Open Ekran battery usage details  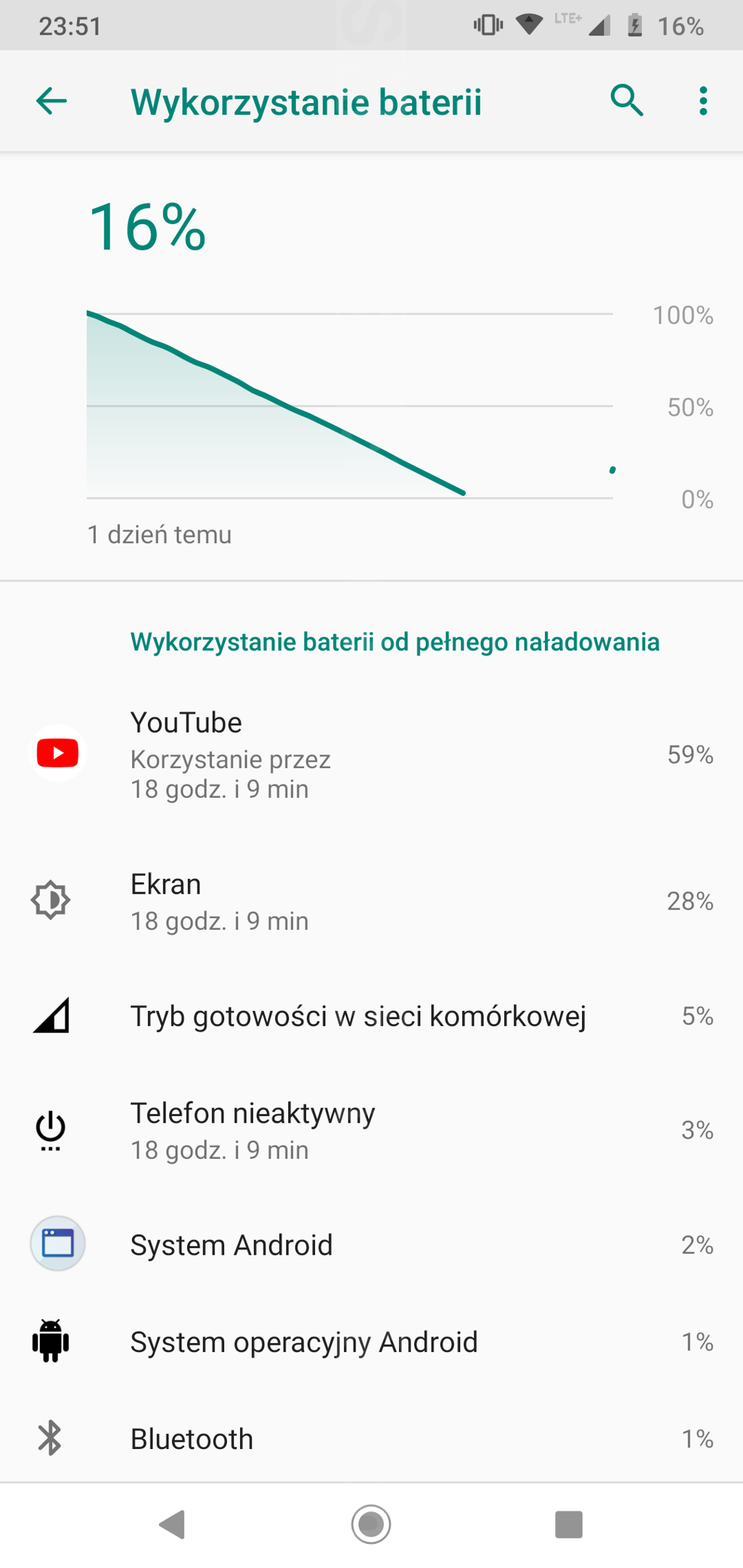point(371,901)
